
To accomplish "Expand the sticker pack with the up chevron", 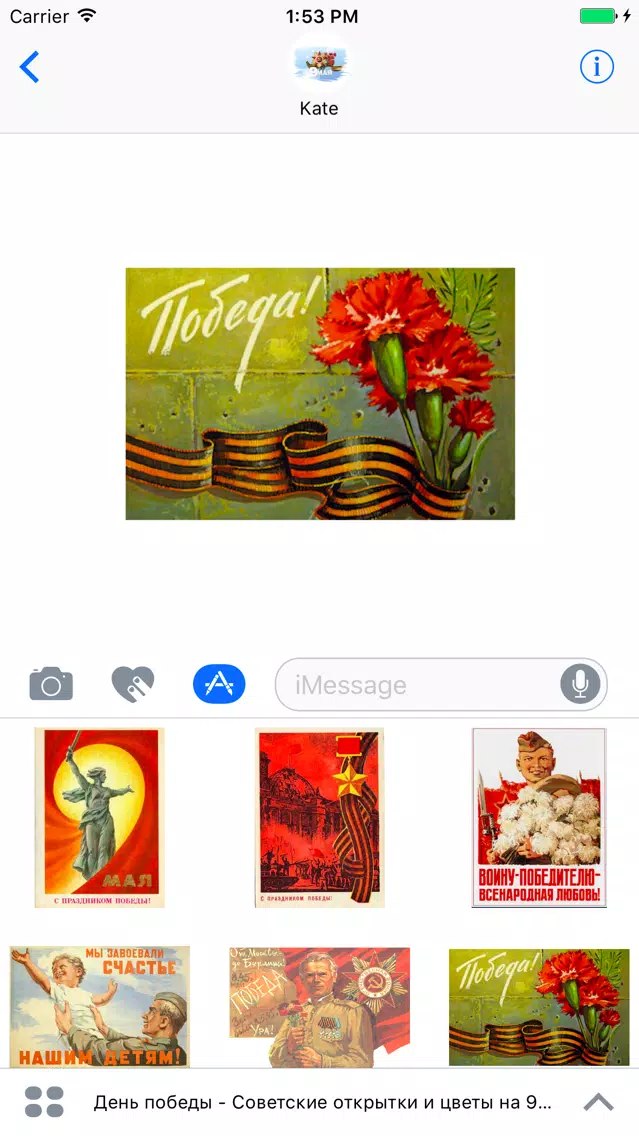I will [598, 1102].
